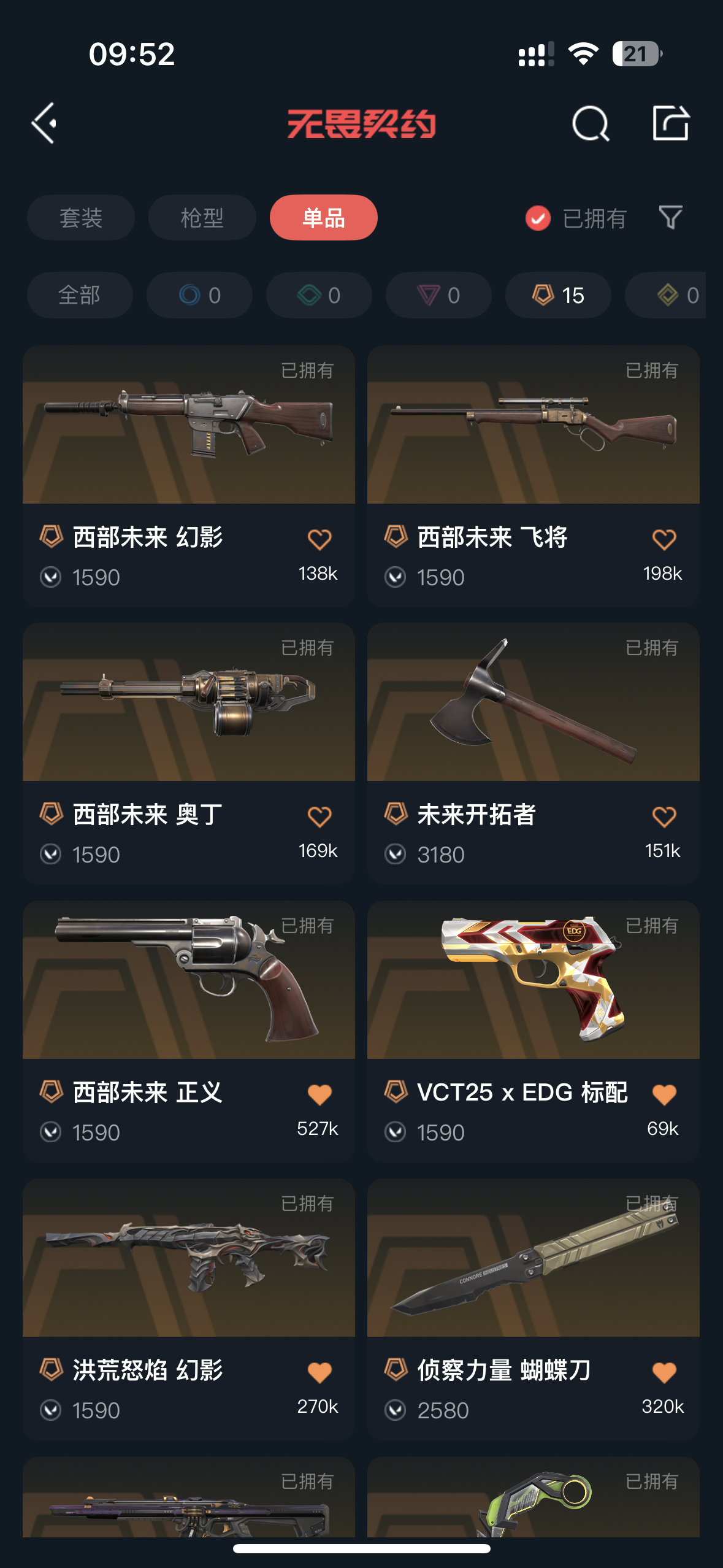Tap the share icon in the top bar
Image resolution: width=723 pixels, height=1568 pixels.
point(670,123)
